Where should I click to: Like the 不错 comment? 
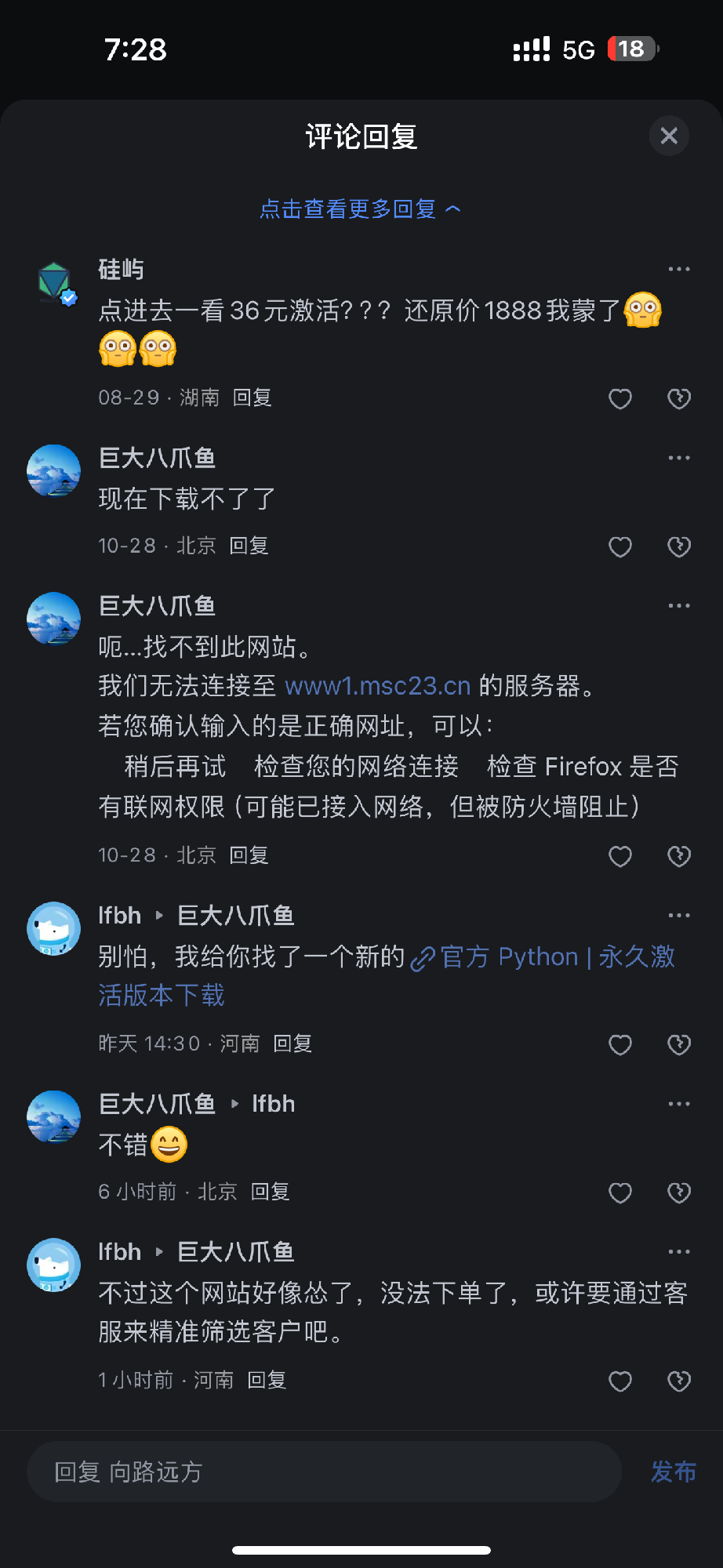coord(620,1192)
